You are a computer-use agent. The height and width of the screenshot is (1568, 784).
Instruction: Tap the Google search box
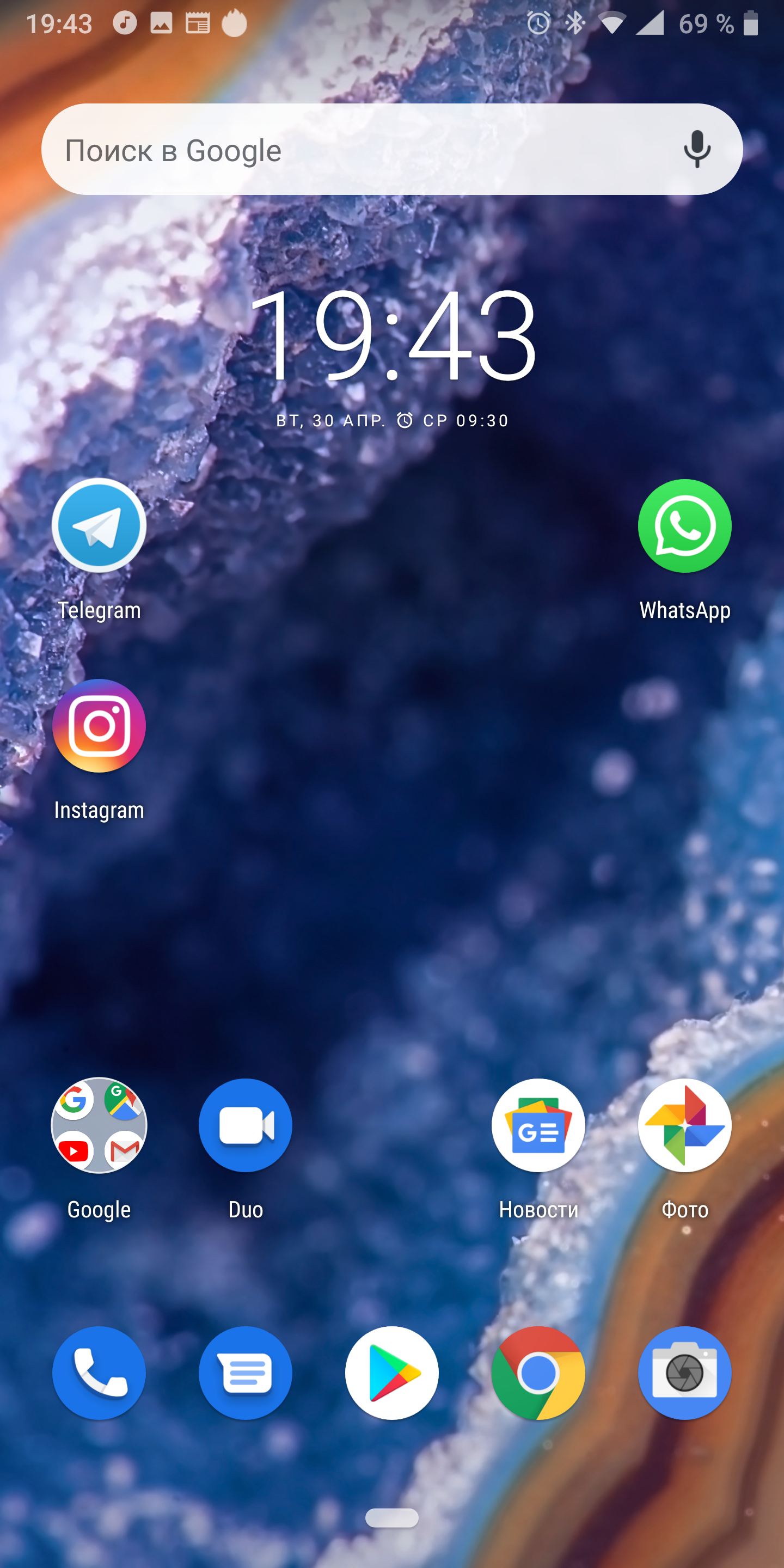[x=392, y=149]
